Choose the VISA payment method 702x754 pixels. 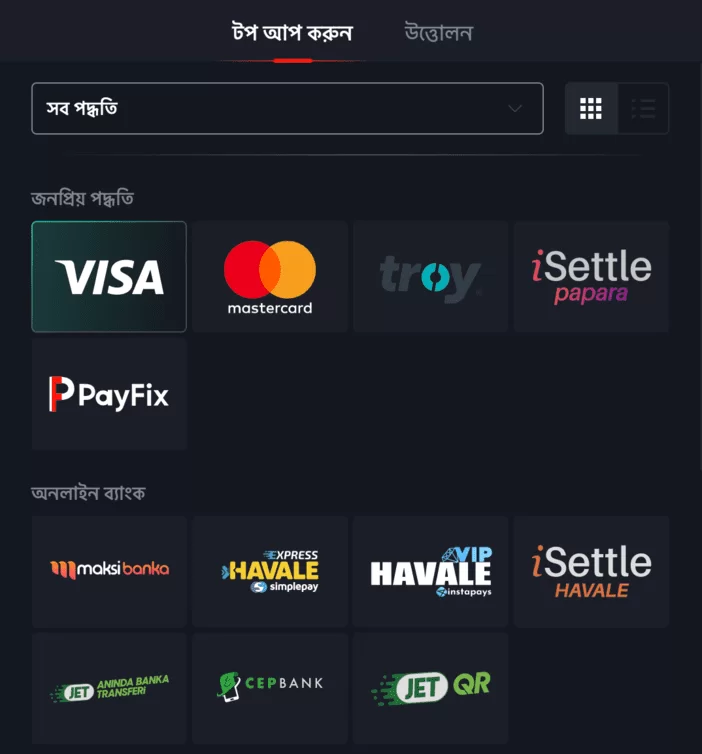pyautogui.click(x=109, y=277)
